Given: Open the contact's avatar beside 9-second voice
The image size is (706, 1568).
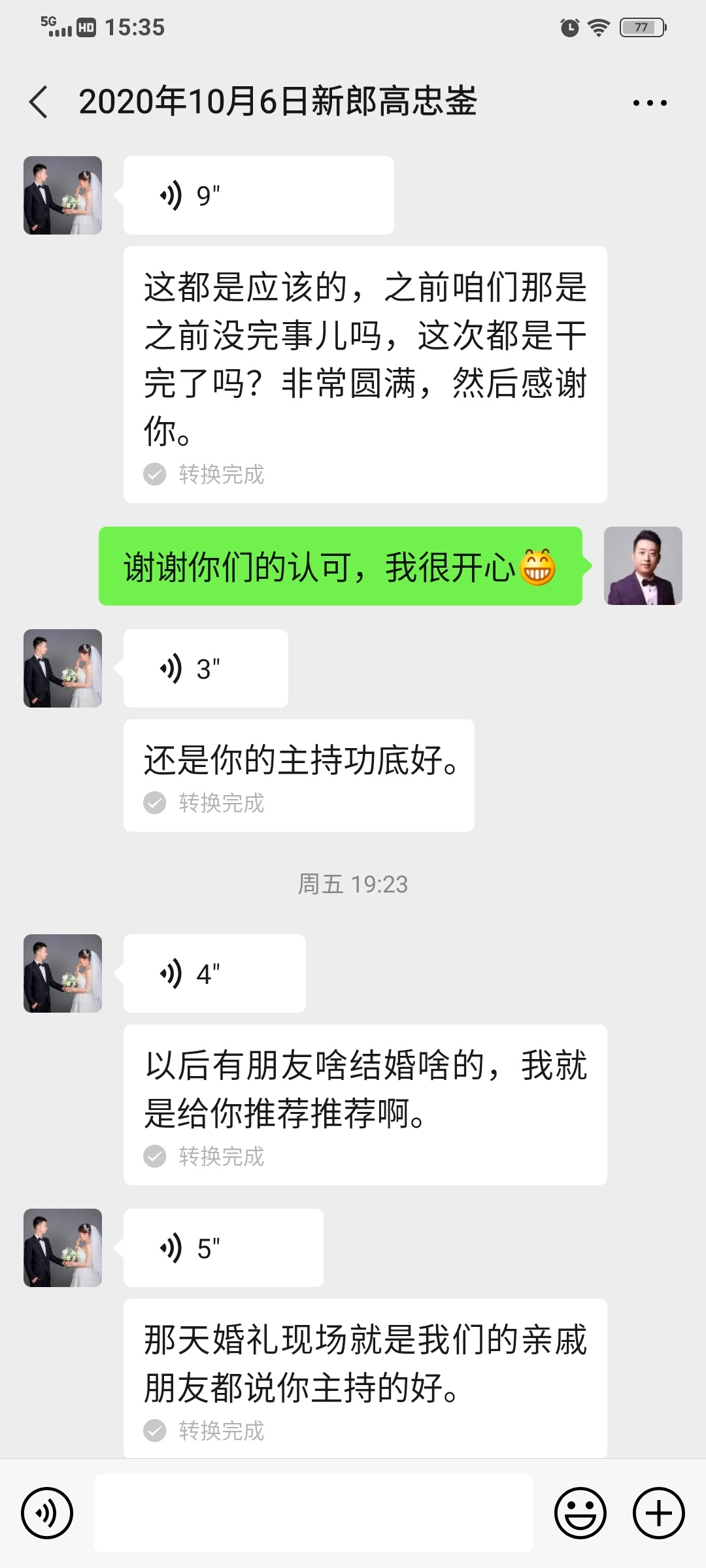Looking at the screenshot, I should pyautogui.click(x=63, y=195).
